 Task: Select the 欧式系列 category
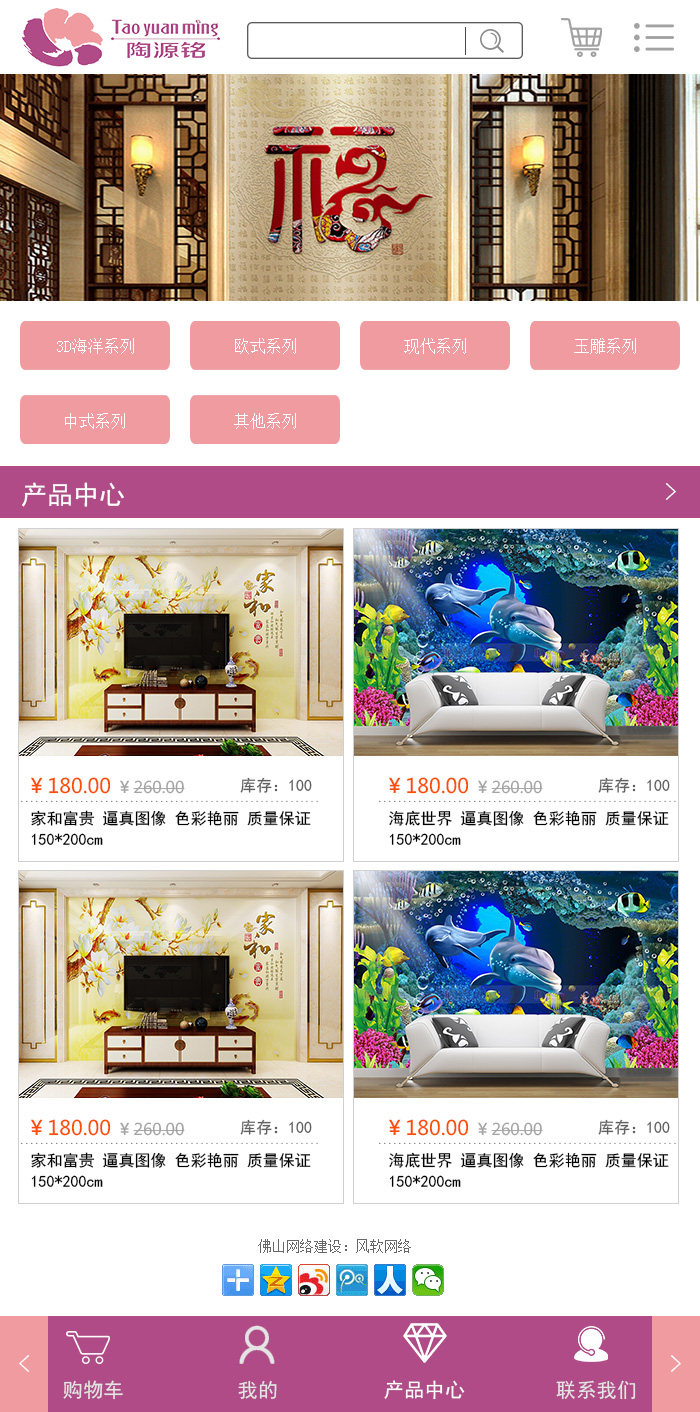tap(265, 346)
